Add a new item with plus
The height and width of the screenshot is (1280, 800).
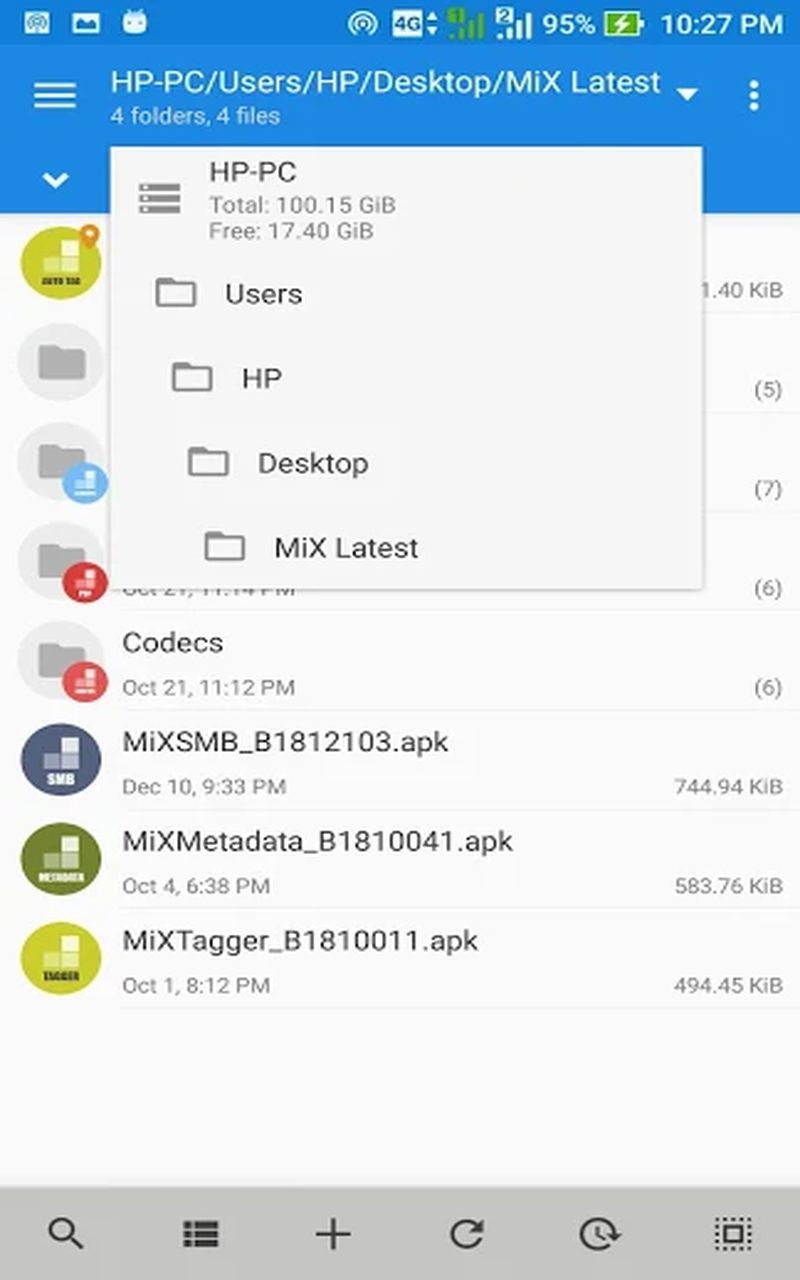[x=333, y=1234]
